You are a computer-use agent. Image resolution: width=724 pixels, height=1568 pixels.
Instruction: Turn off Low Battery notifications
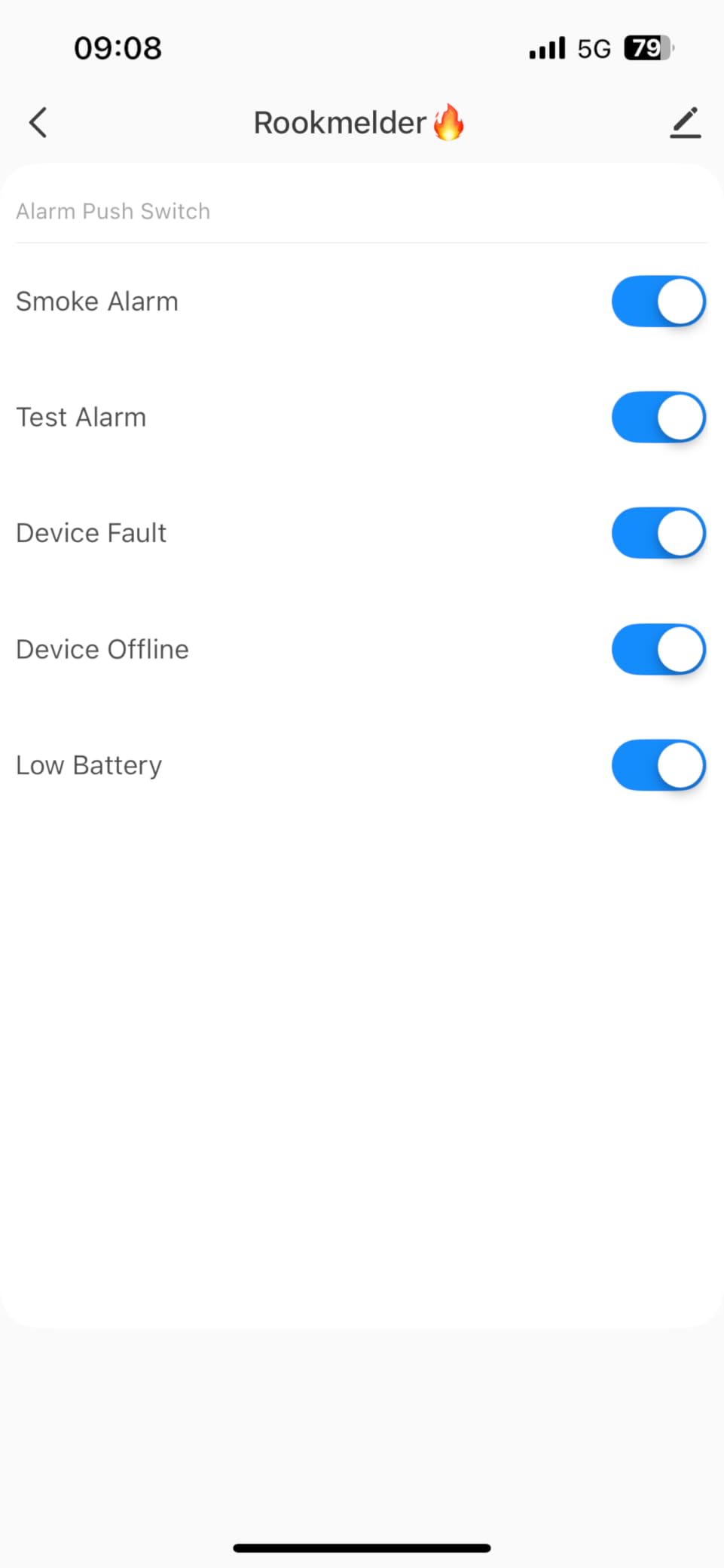coord(658,765)
